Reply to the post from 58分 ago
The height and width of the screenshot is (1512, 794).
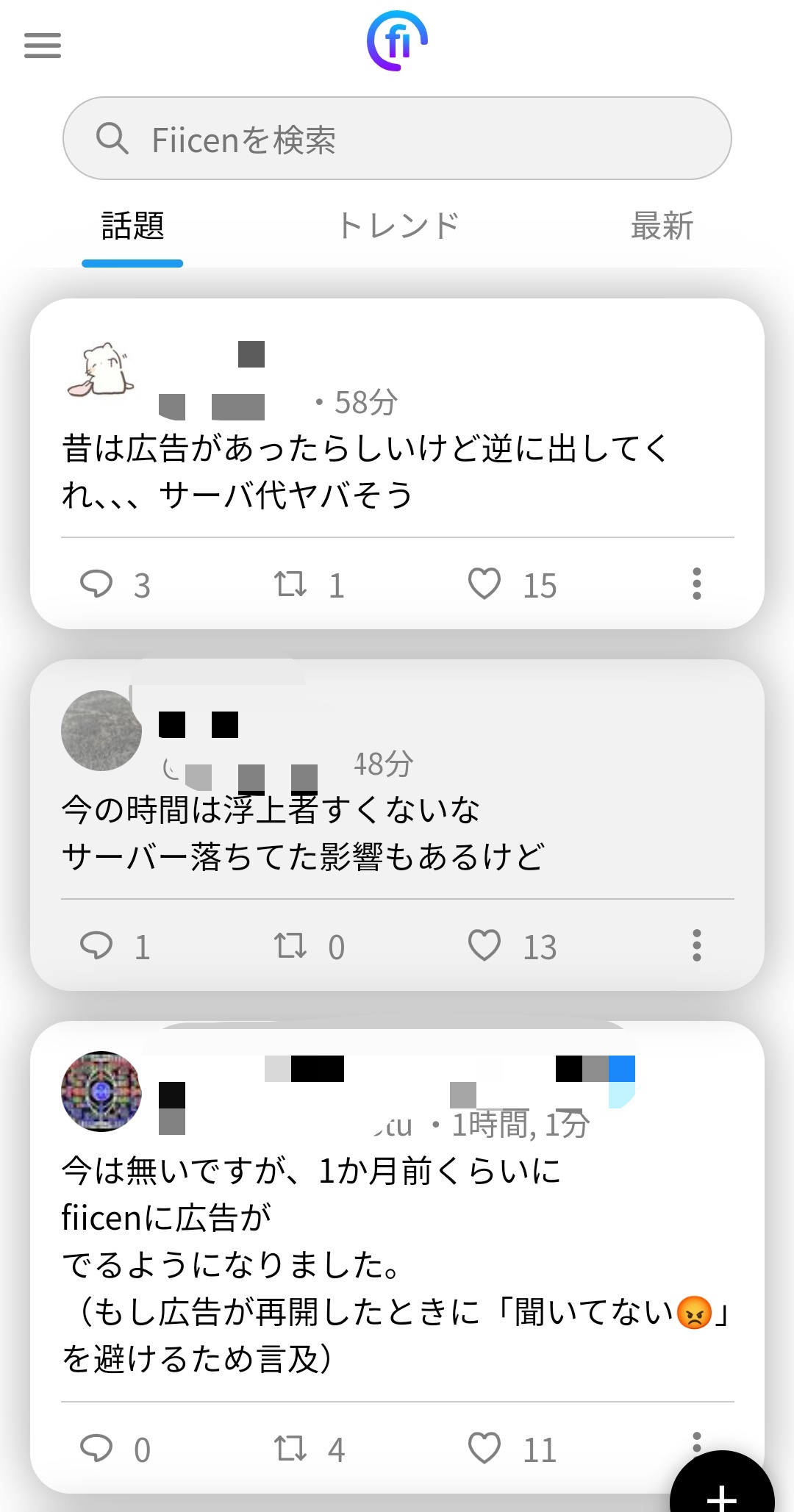pyautogui.click(x=96, y=584)
